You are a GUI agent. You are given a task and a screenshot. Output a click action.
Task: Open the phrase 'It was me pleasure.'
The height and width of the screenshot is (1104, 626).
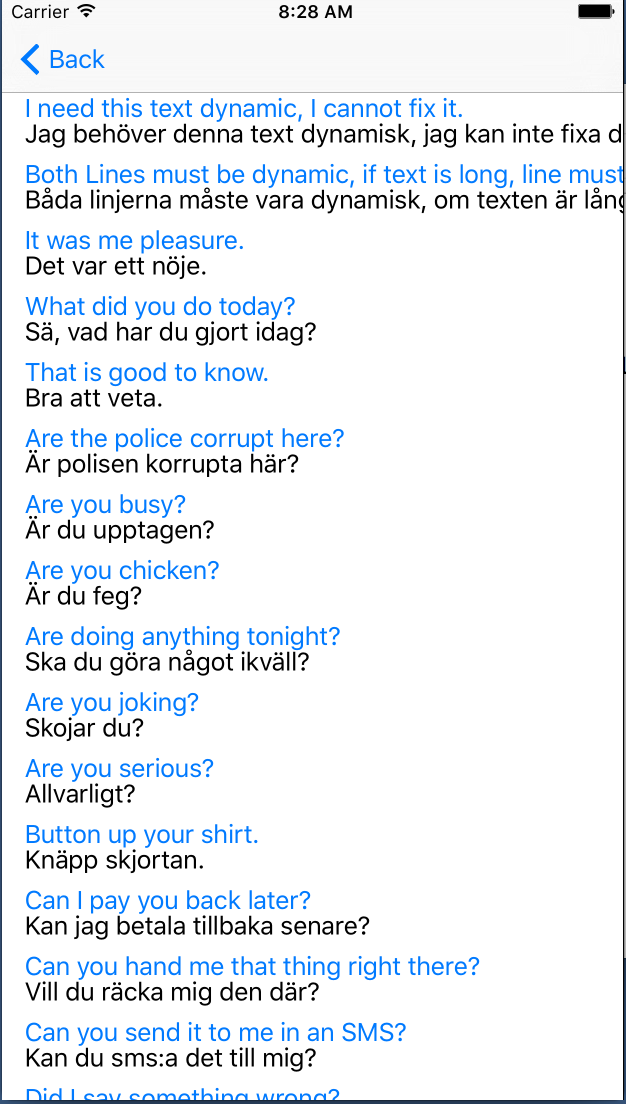[x=135, y=254]
